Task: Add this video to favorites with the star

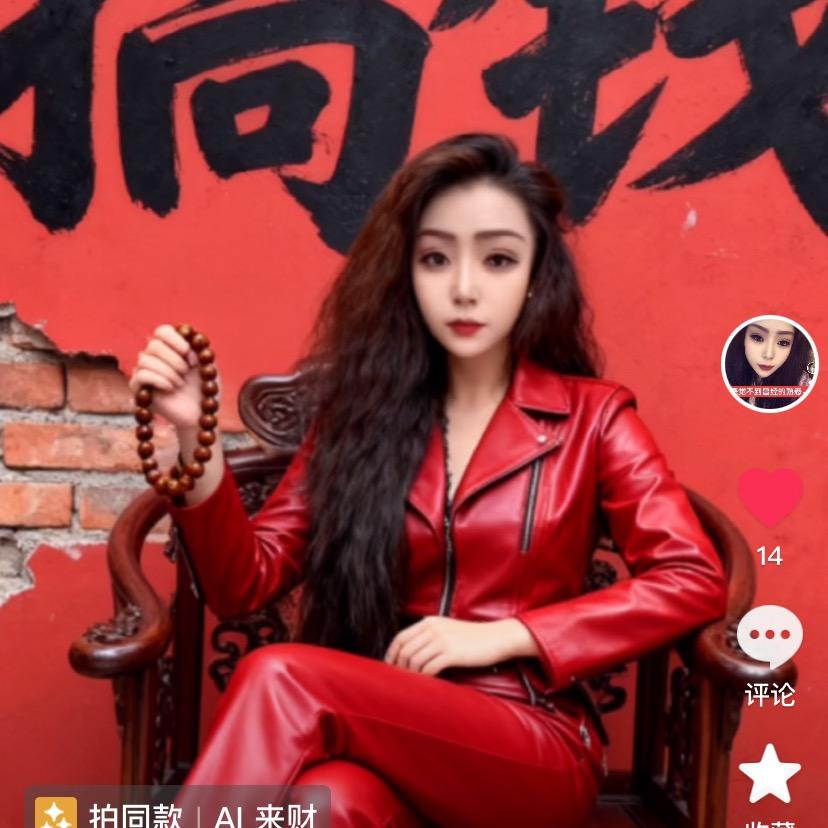Action: pos(769,775)
